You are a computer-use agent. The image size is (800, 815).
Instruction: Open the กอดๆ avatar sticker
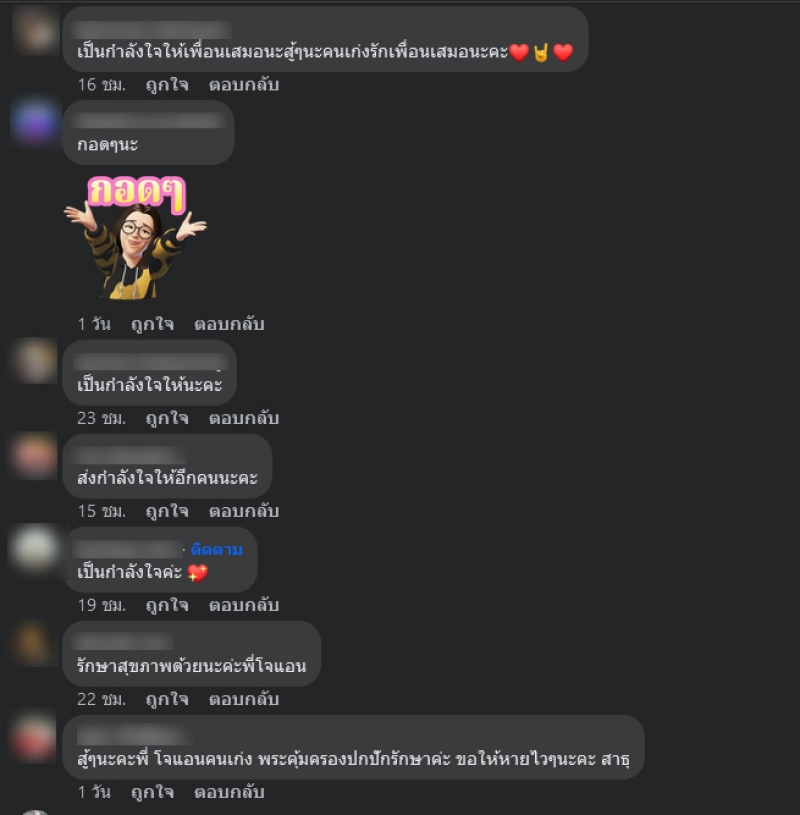click(x=135, y=238)
